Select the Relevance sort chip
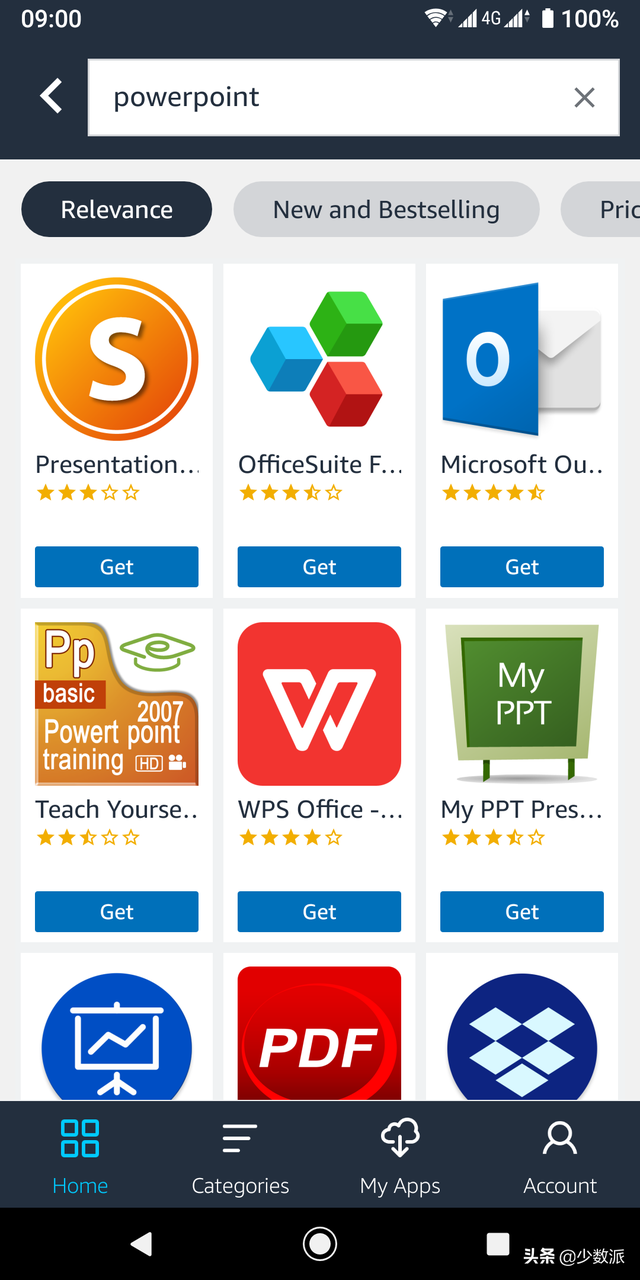The height and width of the screenshot is (1280, 640). 117,210
